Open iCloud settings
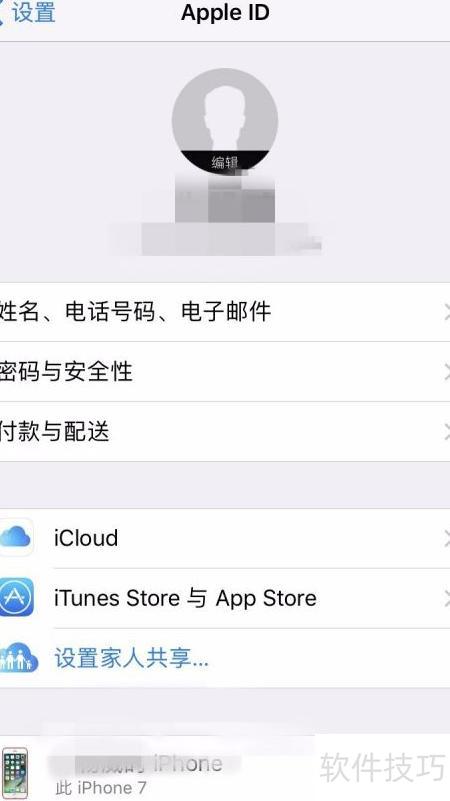450x801 pixels. pos(225,538)
